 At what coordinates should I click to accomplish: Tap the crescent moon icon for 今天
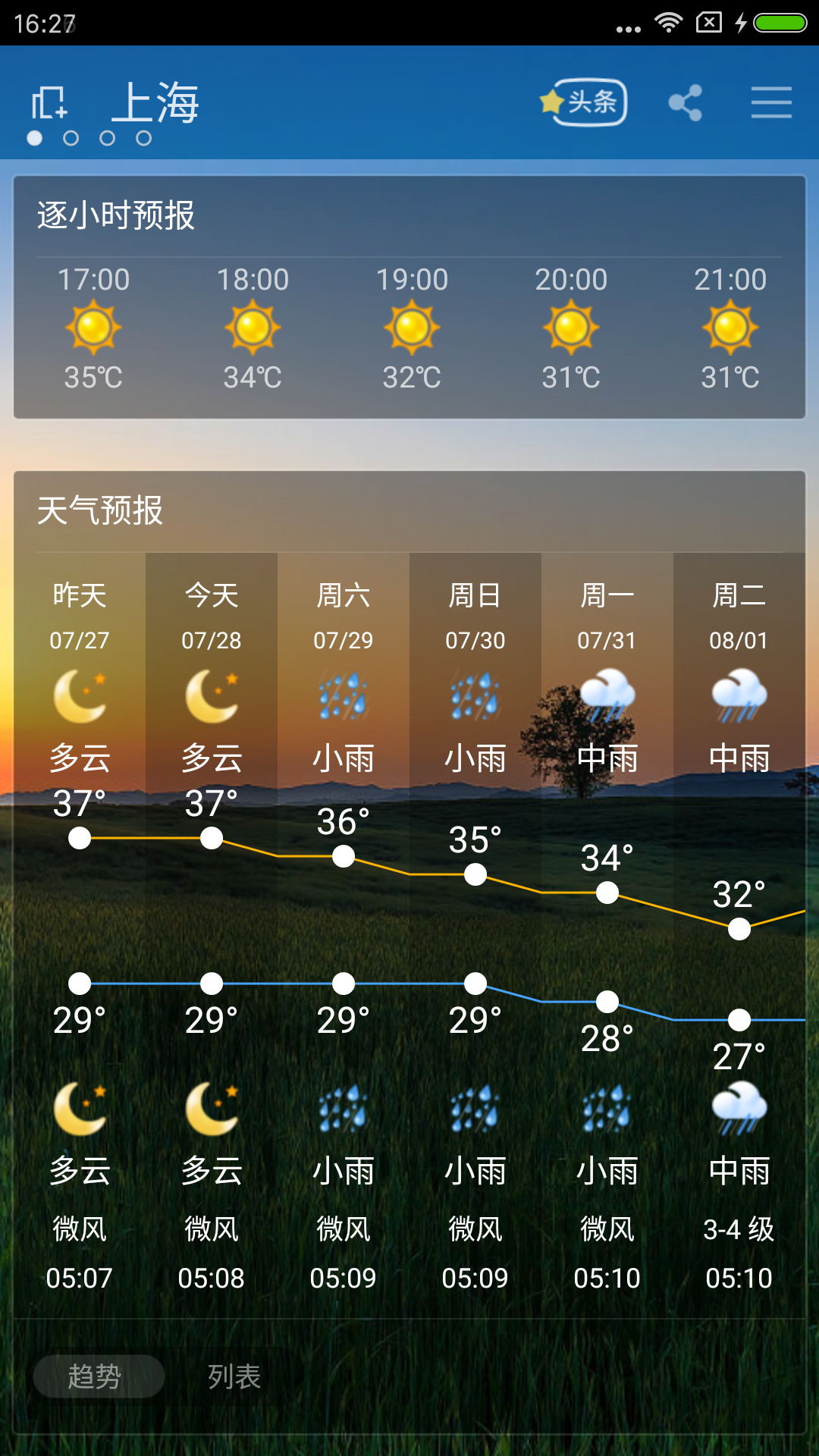coord(212,694)
